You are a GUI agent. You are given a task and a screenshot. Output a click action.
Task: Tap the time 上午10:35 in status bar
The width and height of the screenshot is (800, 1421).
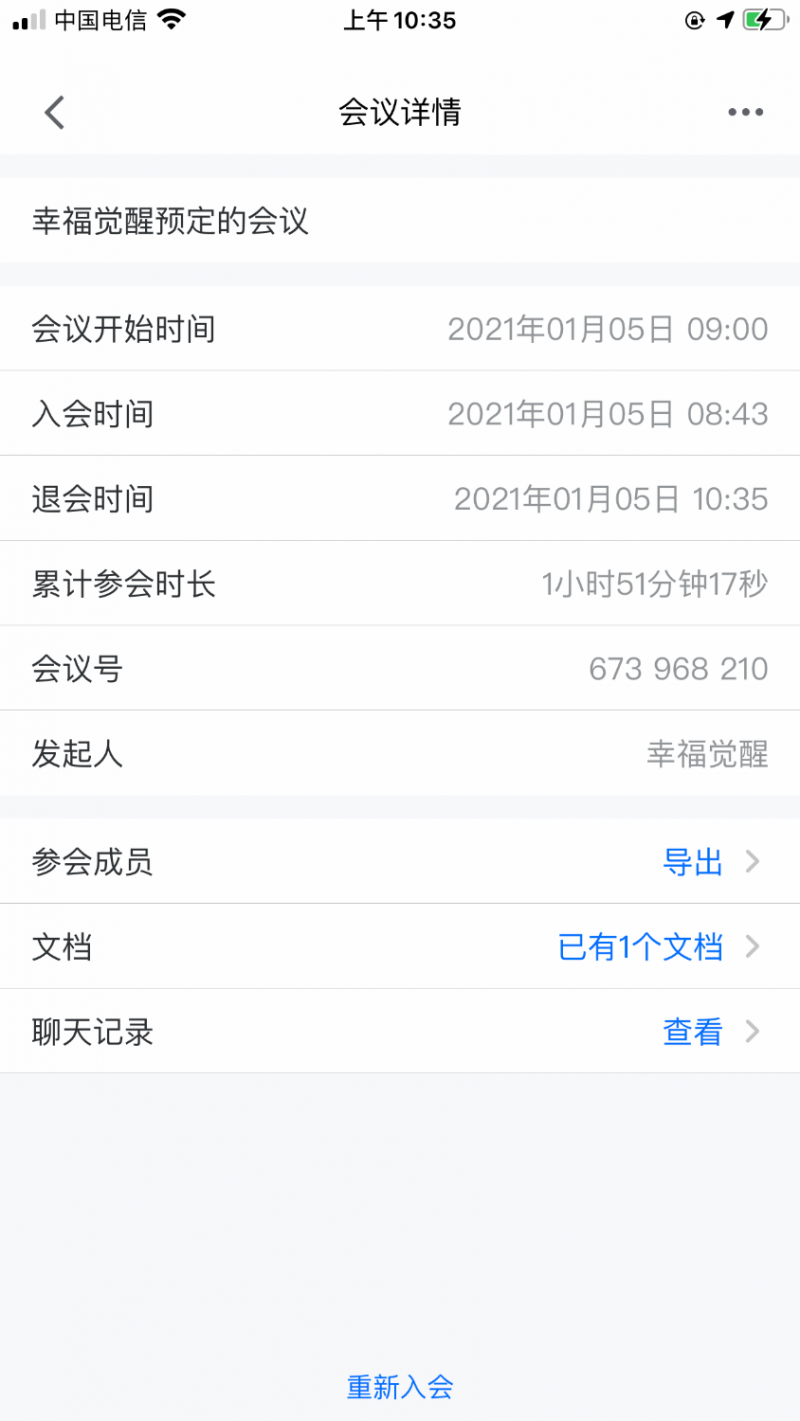point(400,20)
